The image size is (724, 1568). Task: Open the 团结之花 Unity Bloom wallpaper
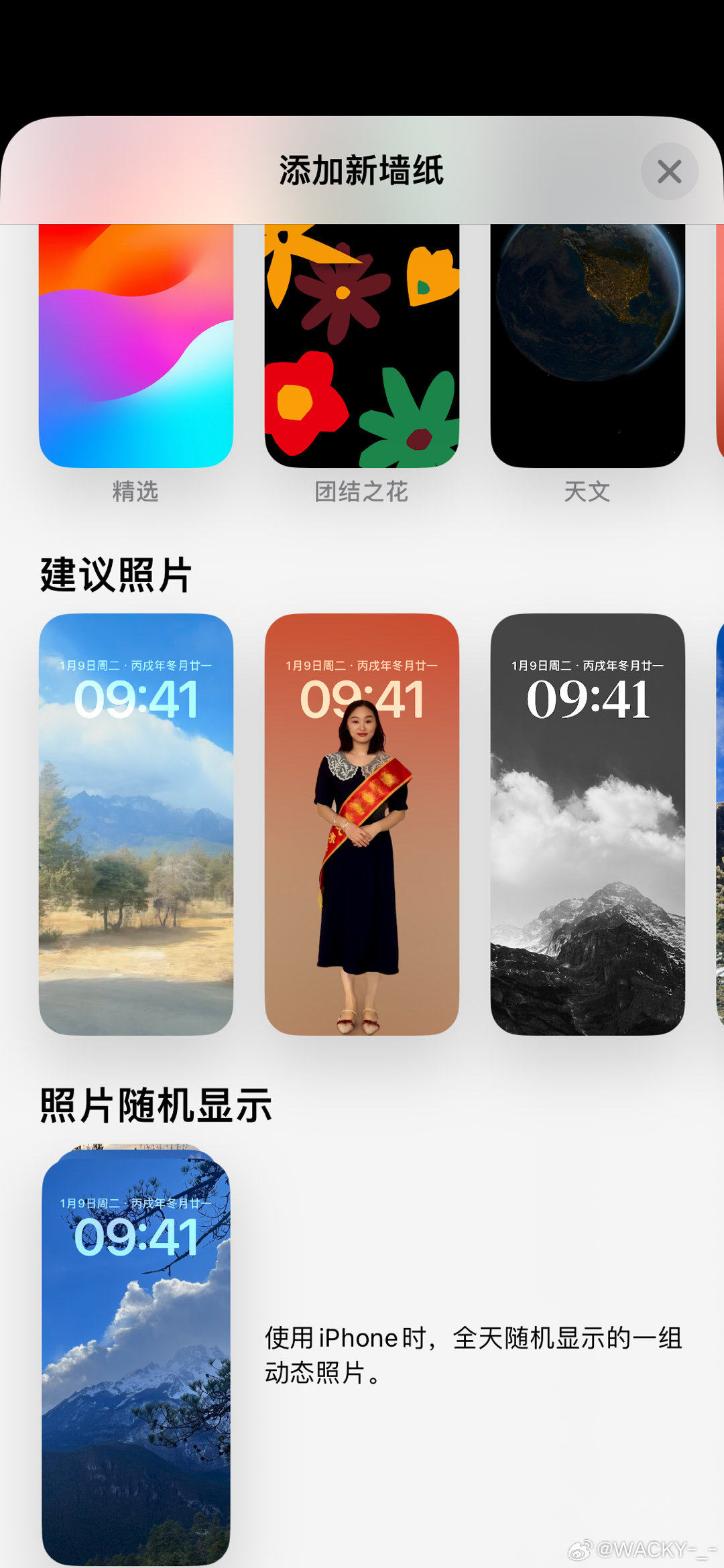pos(362,349)
